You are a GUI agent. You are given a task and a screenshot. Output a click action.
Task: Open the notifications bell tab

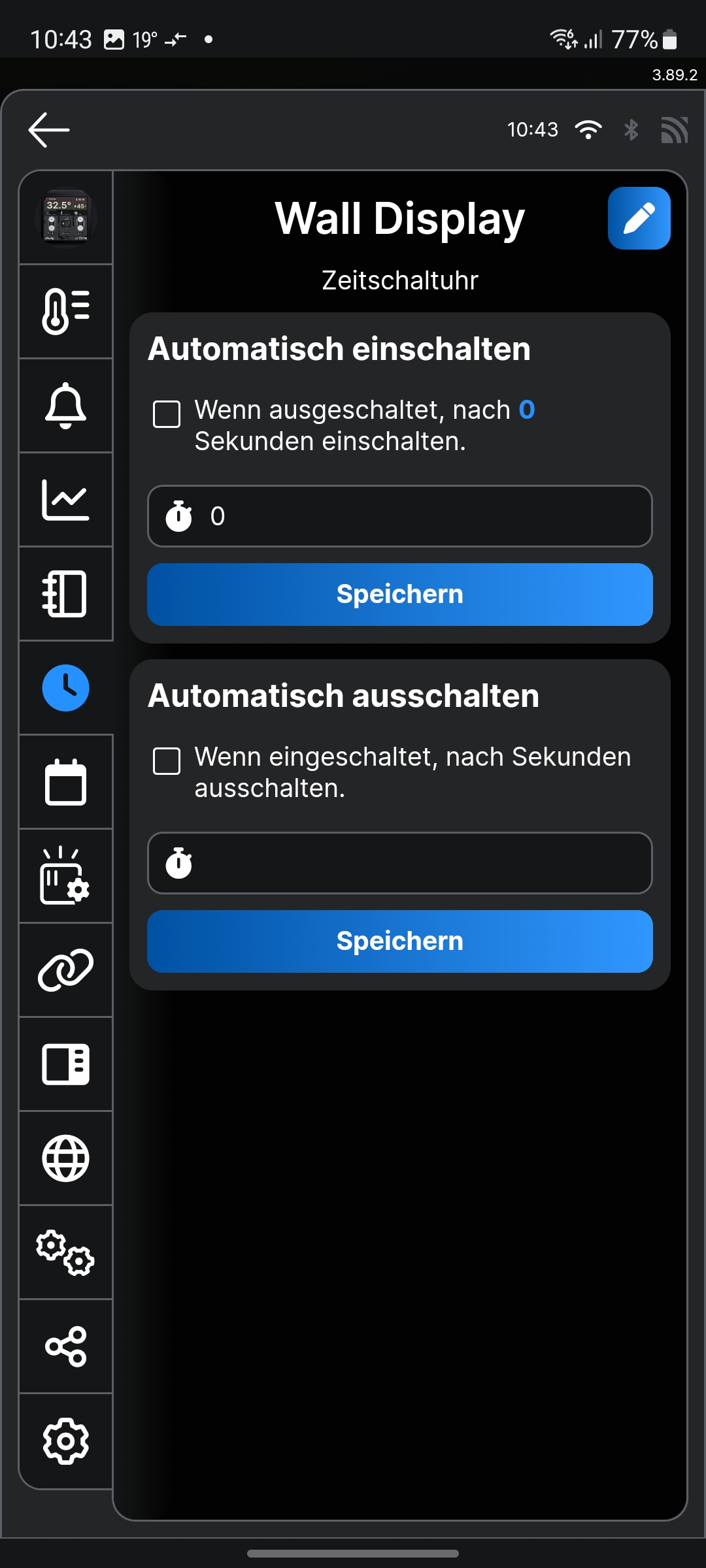click(66, 406)
